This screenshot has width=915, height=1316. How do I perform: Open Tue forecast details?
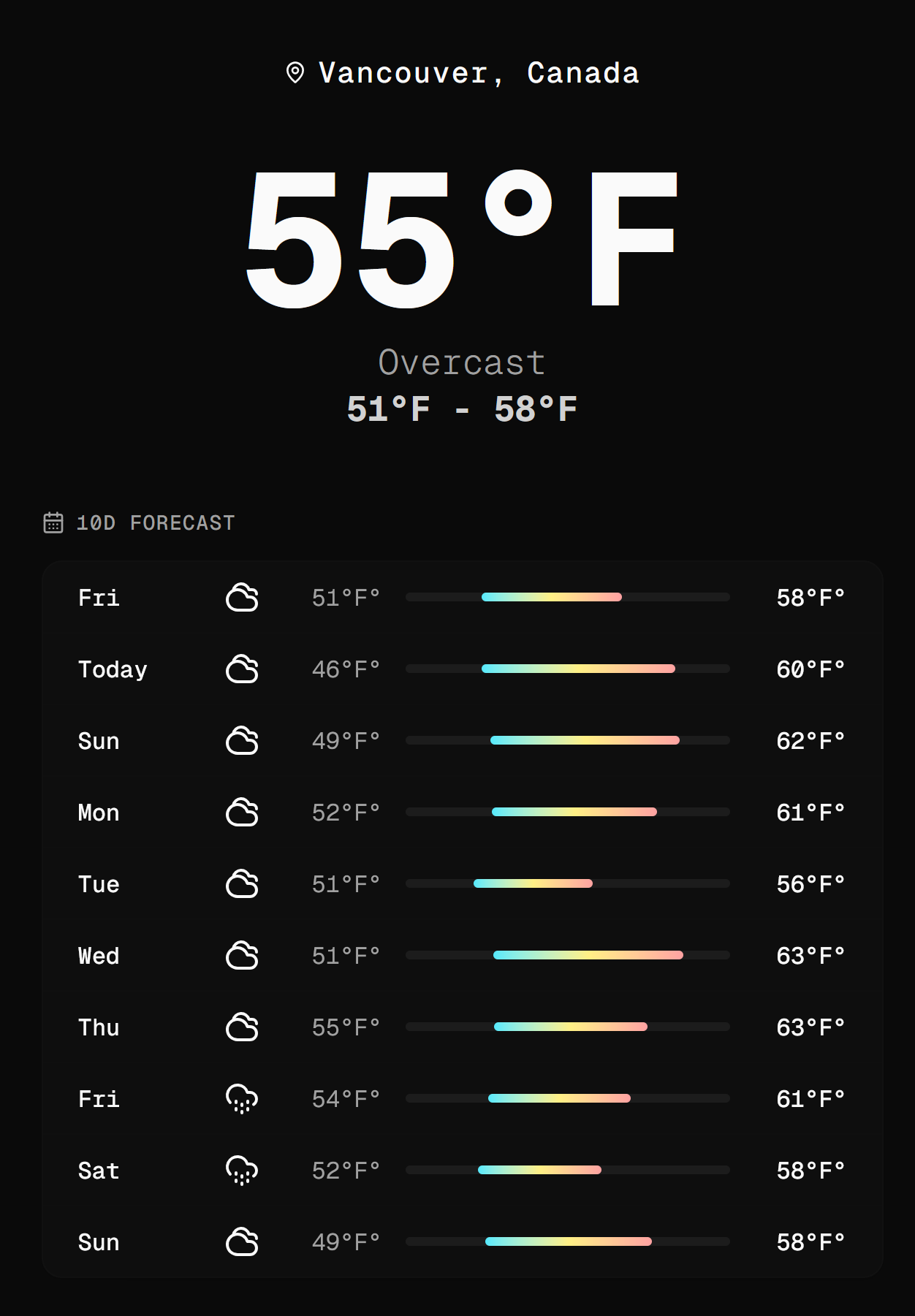pyautogui.click(x=462, y=884)
